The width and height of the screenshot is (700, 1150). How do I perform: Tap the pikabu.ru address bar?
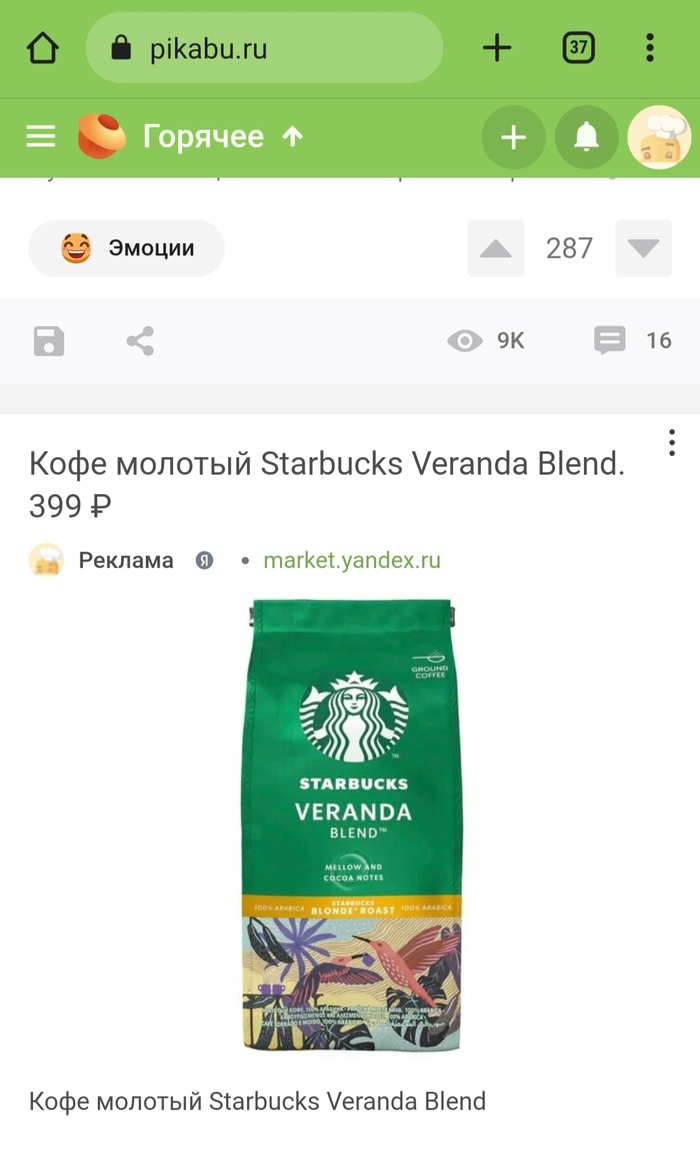[x=264, y=48]
